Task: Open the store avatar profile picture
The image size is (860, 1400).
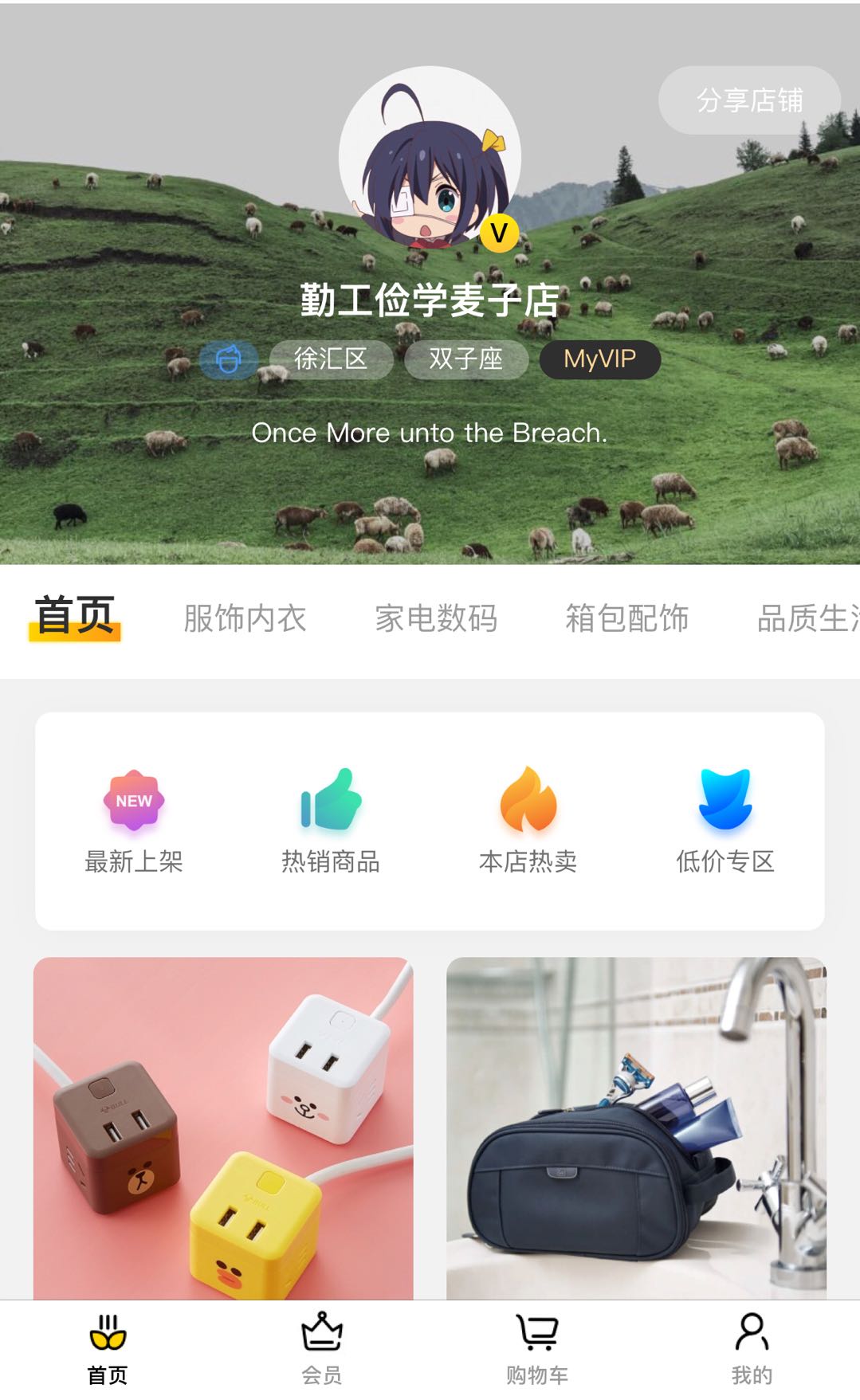Action: coord(430,158)
